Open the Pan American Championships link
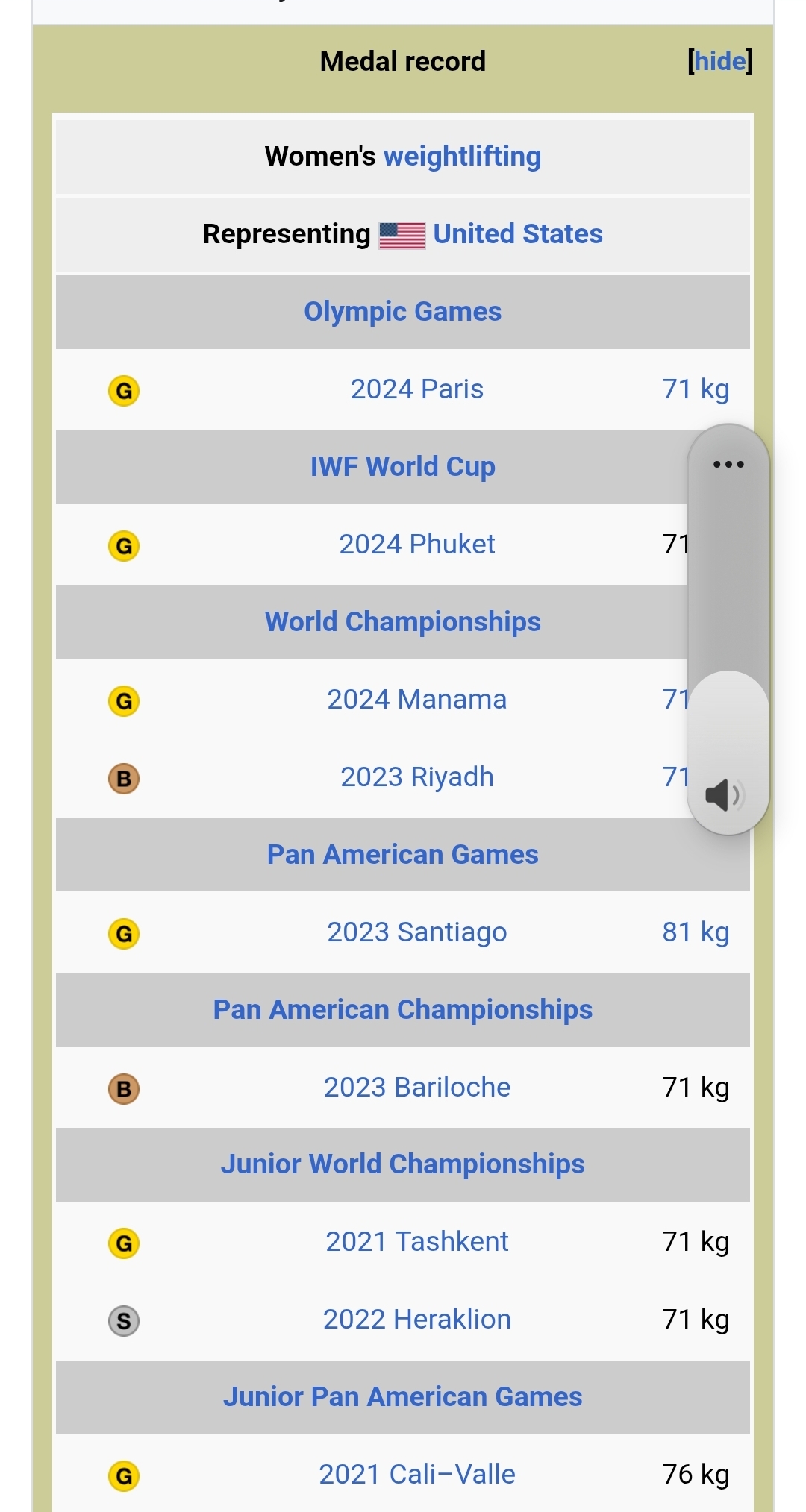806x1512 pixels. click(x=403, y=1010)
